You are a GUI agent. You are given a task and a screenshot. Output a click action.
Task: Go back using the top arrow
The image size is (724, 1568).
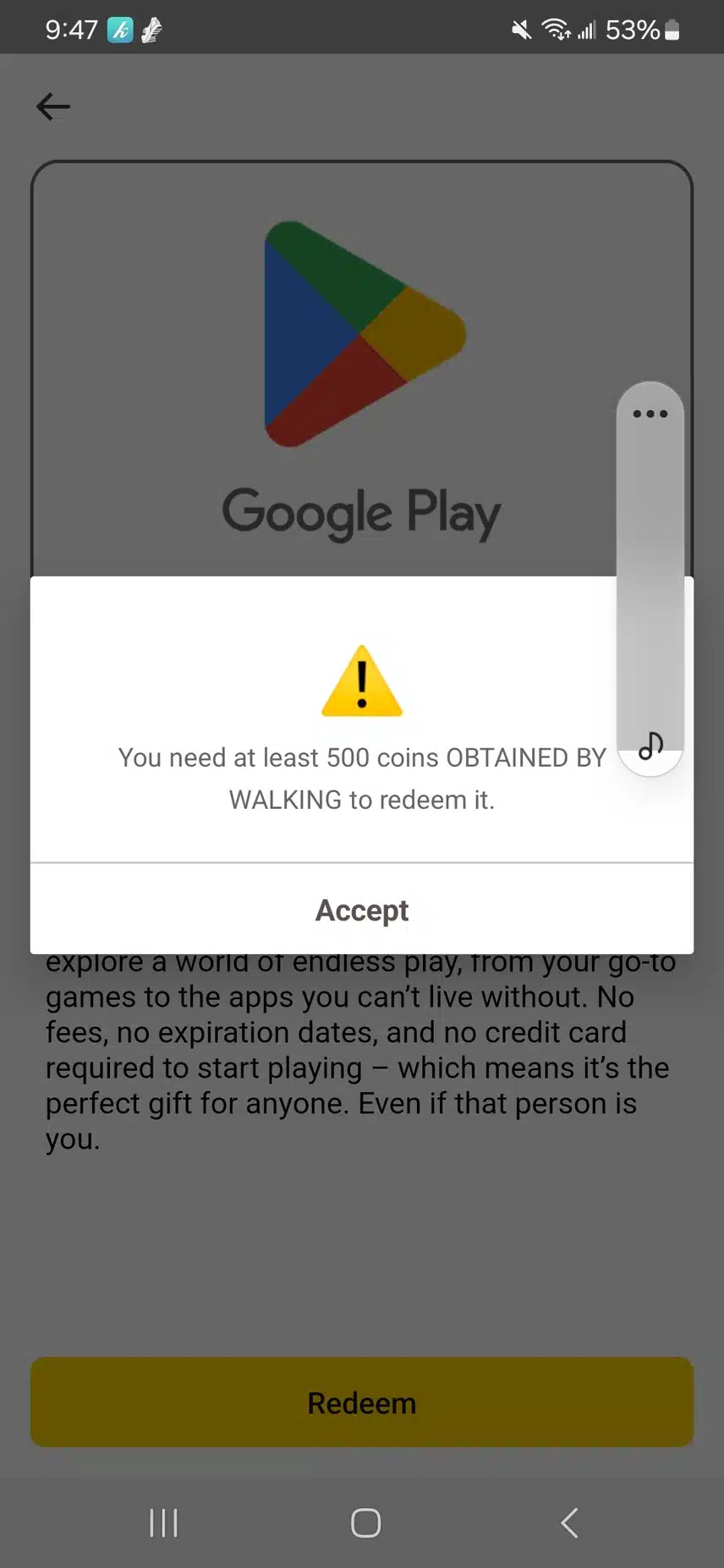pos(53,107)
